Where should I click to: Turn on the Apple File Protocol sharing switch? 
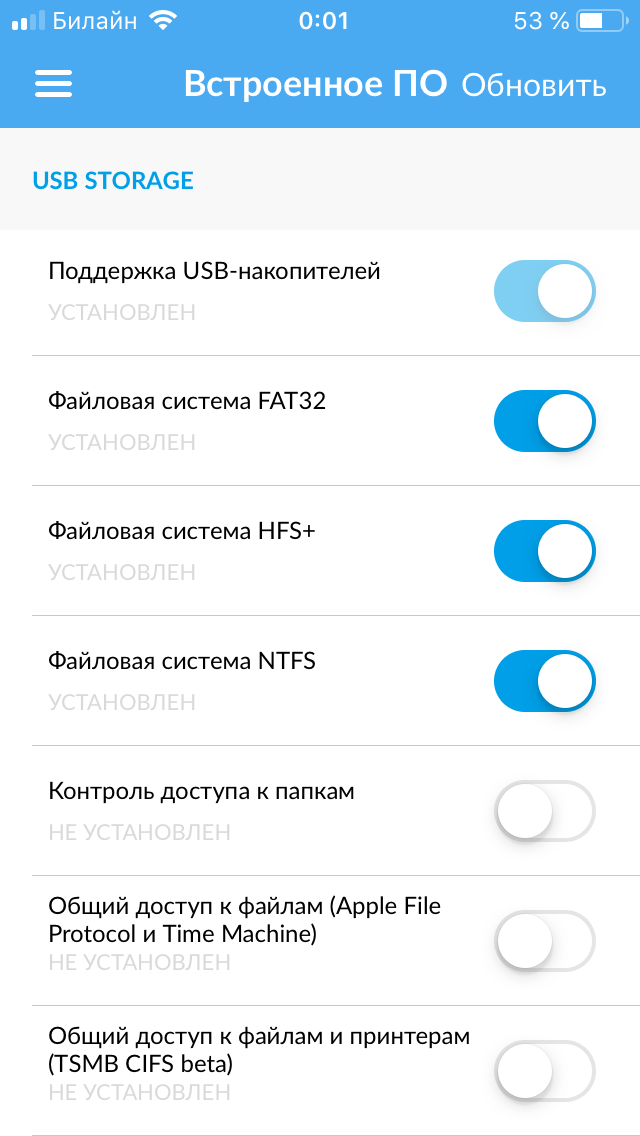click(x=544, y=940)
